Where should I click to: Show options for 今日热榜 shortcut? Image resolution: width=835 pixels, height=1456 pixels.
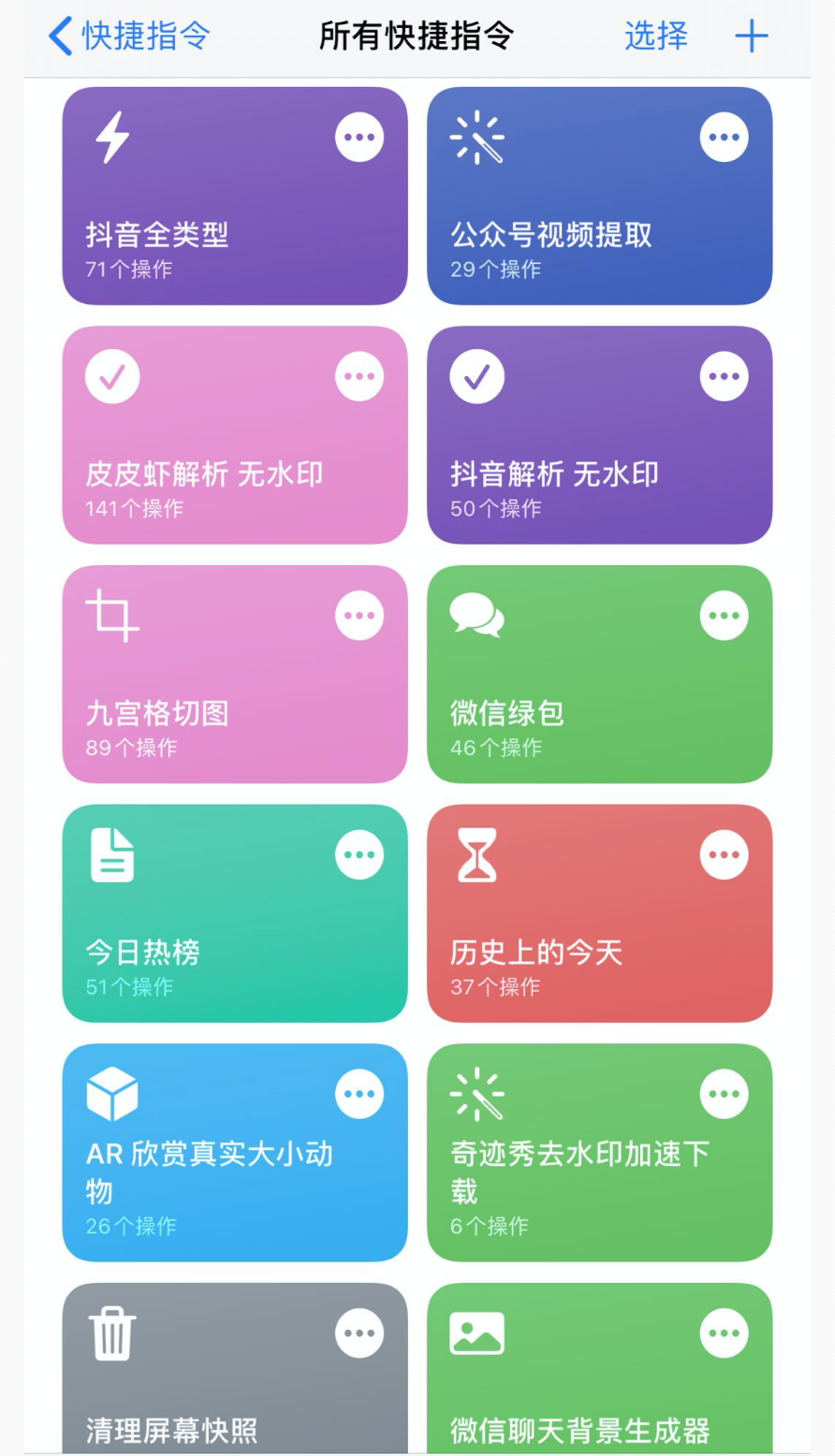tap(359, 855)
